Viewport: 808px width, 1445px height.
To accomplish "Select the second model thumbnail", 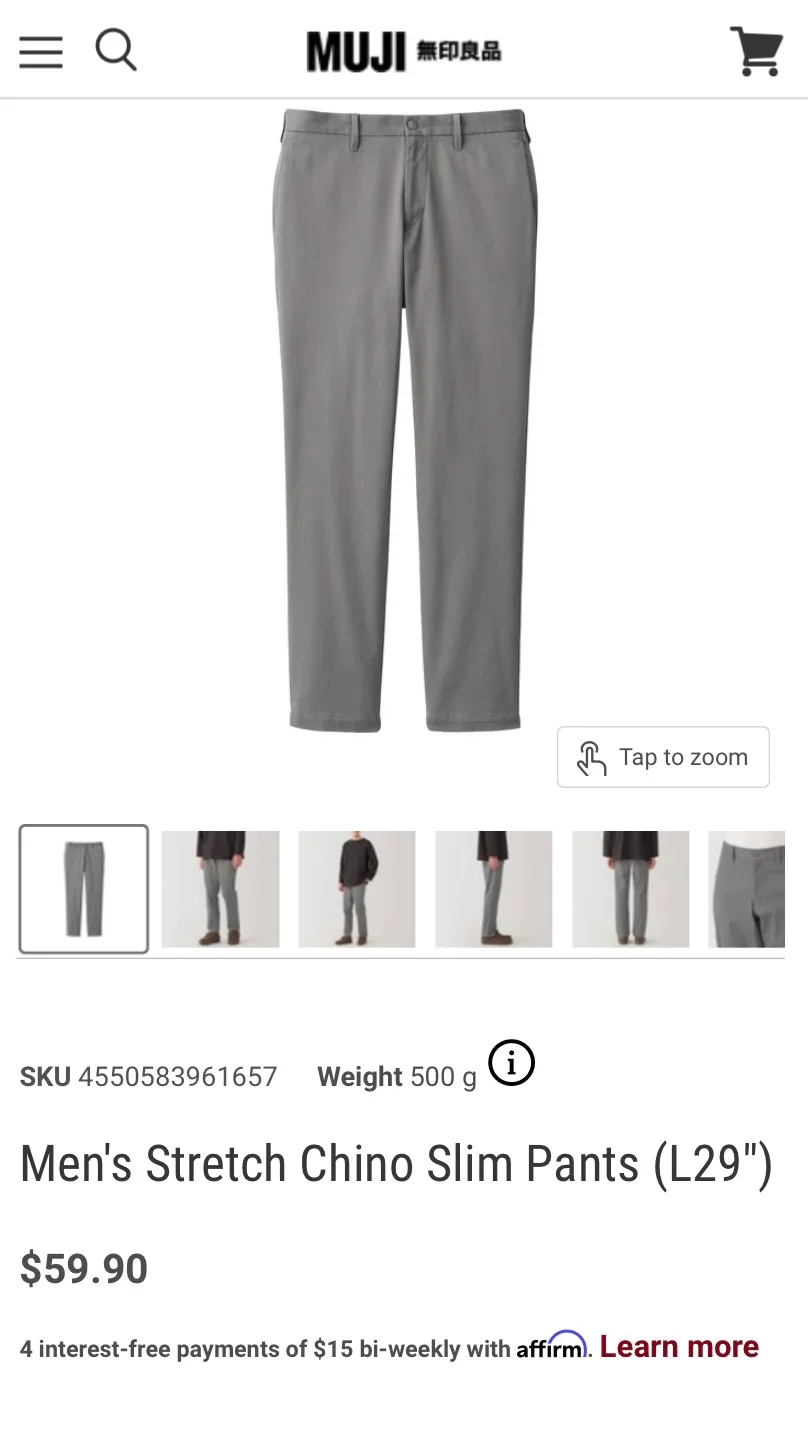I will click(x=221, y=889).
